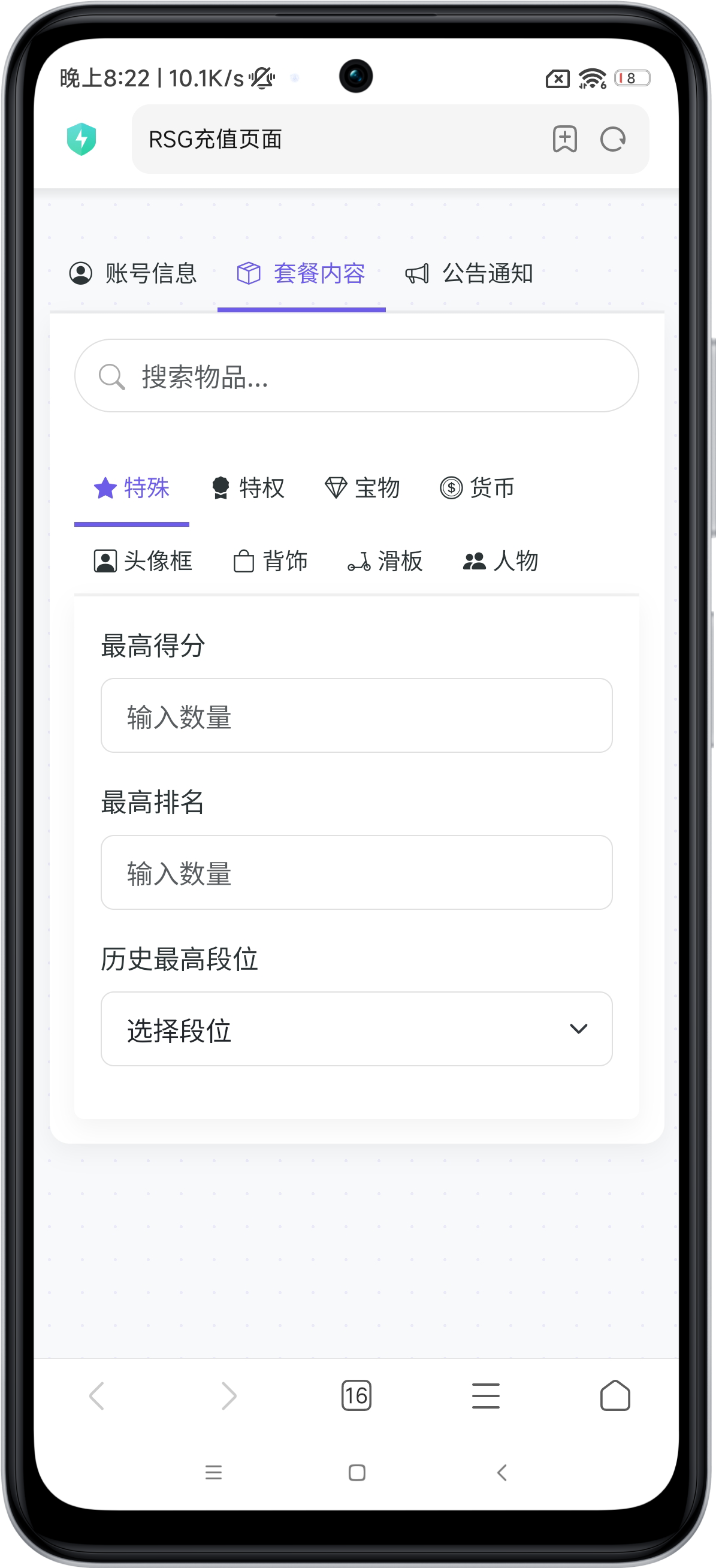Tap the 最高排名 quantity field
This screenshot has width=716, height=1568.
point(357,872)
